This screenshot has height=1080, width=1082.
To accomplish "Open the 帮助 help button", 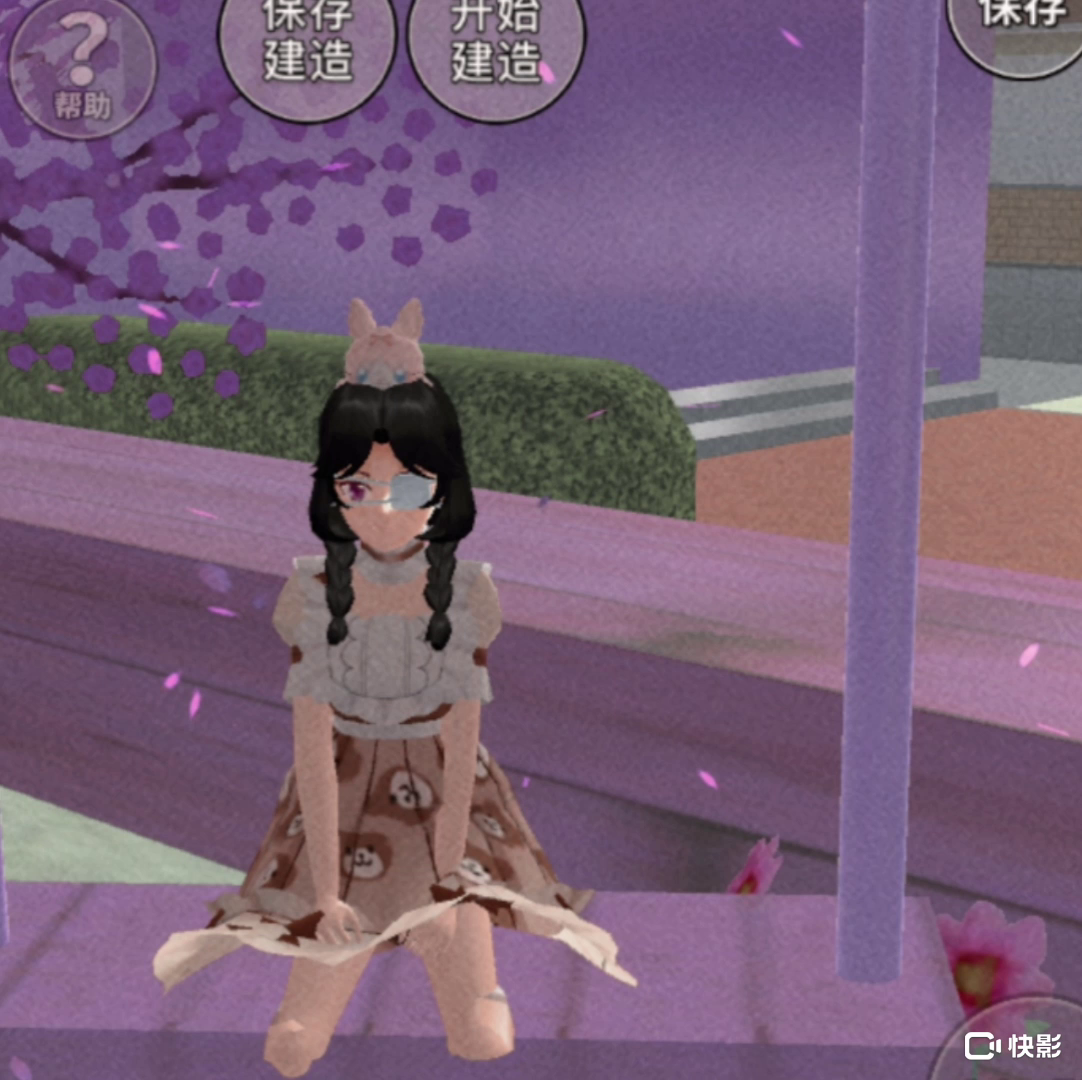I will click(x=83, y=68).
